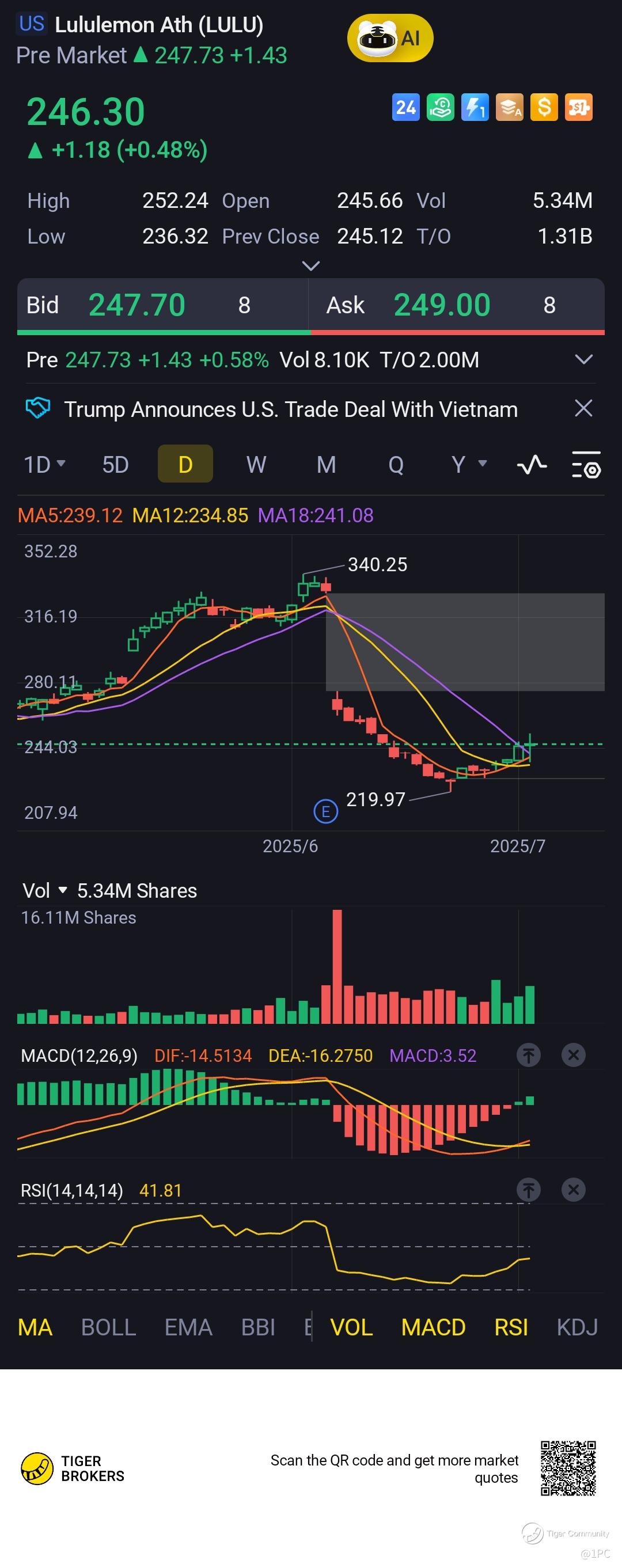Screen dimensions: 622x1568
Task: Open the Y timeframe dropdown
Action: point(469,465)
